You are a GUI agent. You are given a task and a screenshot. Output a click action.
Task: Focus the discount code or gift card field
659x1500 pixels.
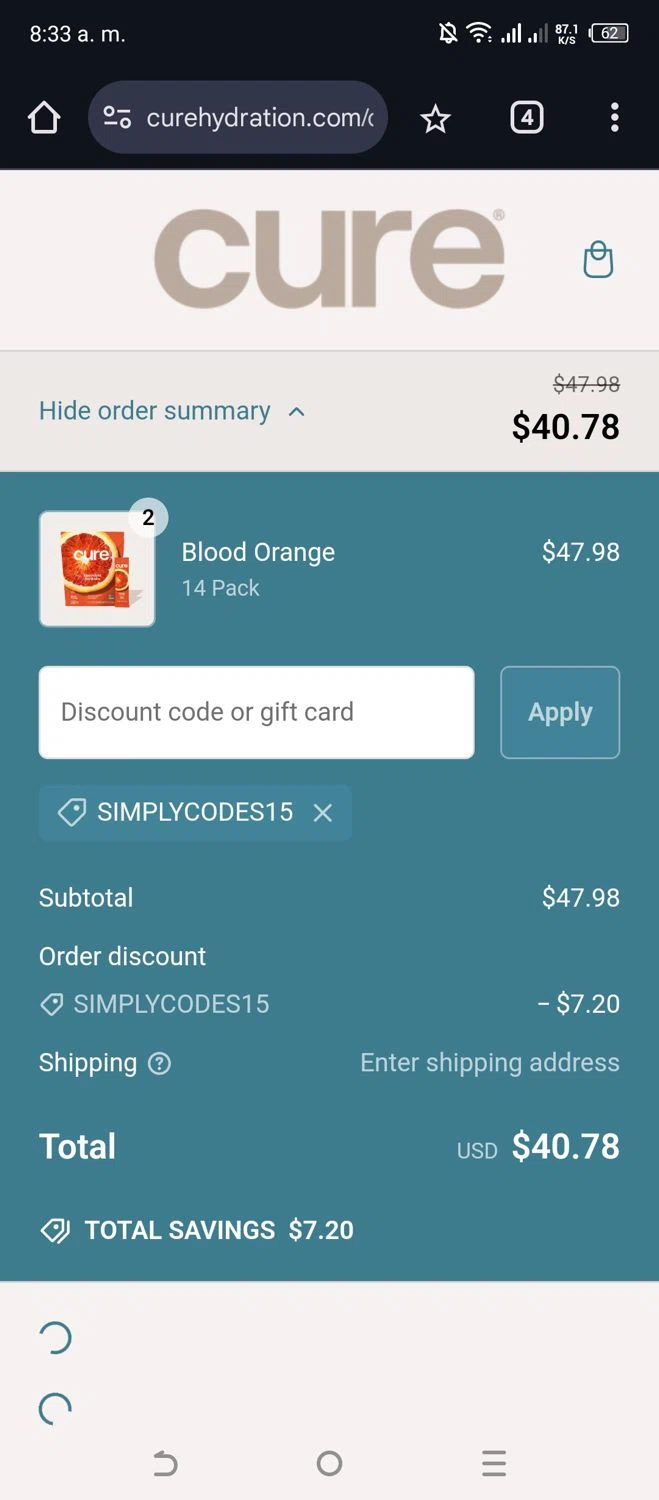point(256,712)
